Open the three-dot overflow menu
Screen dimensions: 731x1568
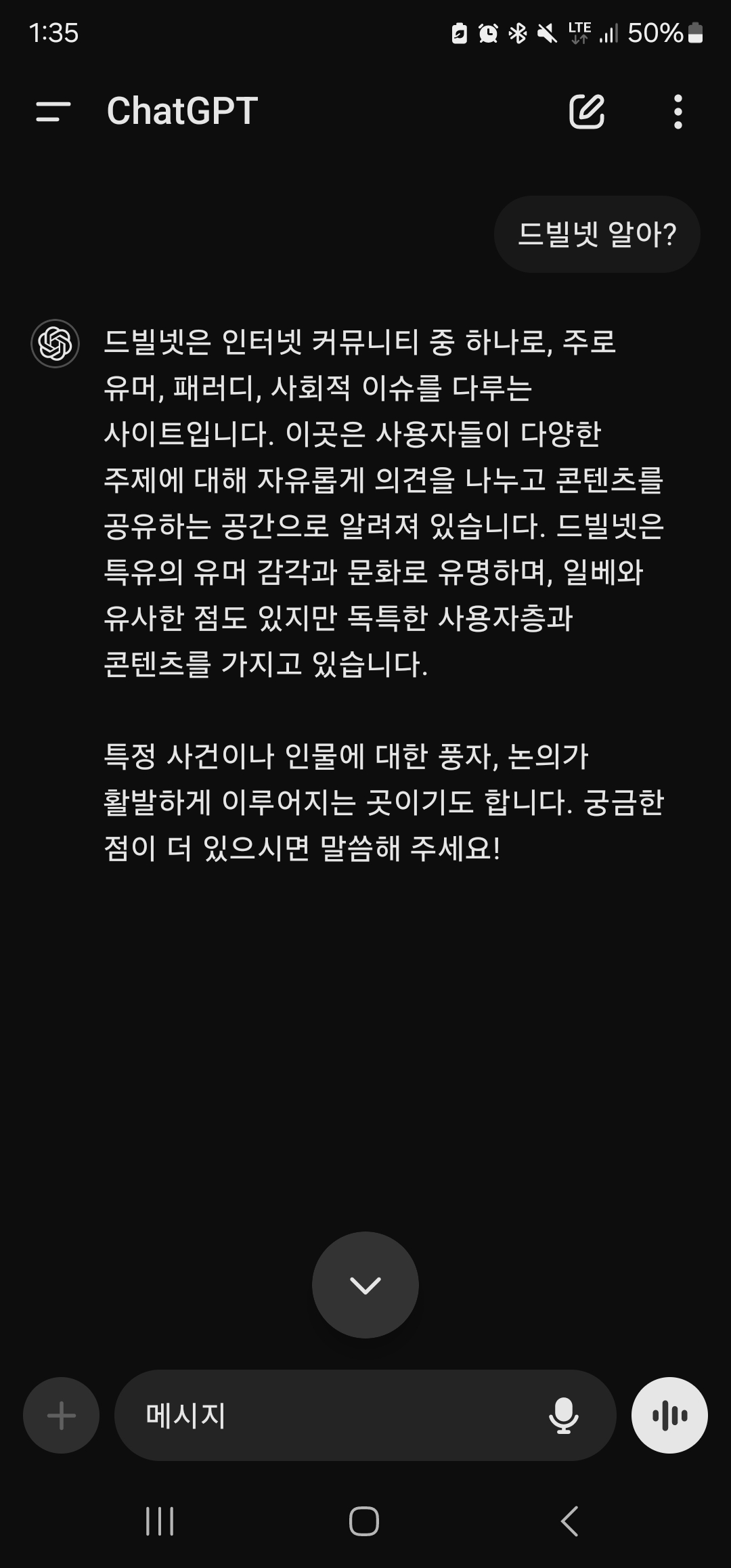(678, 112)
